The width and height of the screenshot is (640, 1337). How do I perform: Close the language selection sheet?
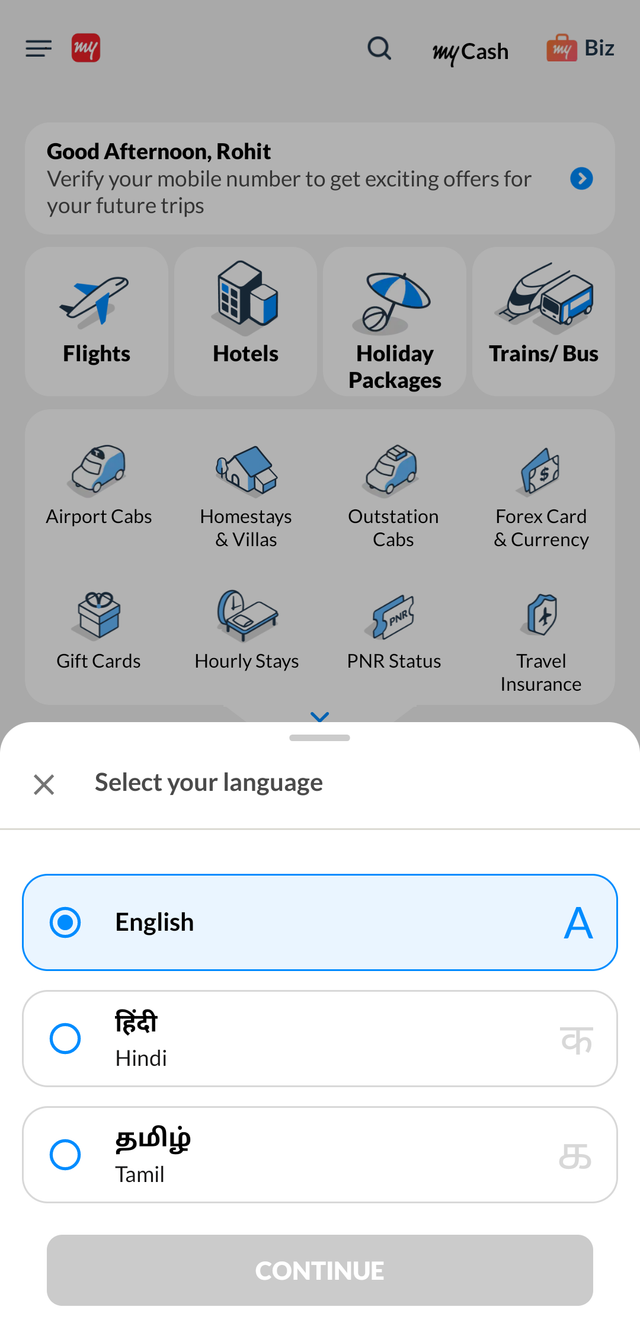pyautogui.click(x=44, y=784)
